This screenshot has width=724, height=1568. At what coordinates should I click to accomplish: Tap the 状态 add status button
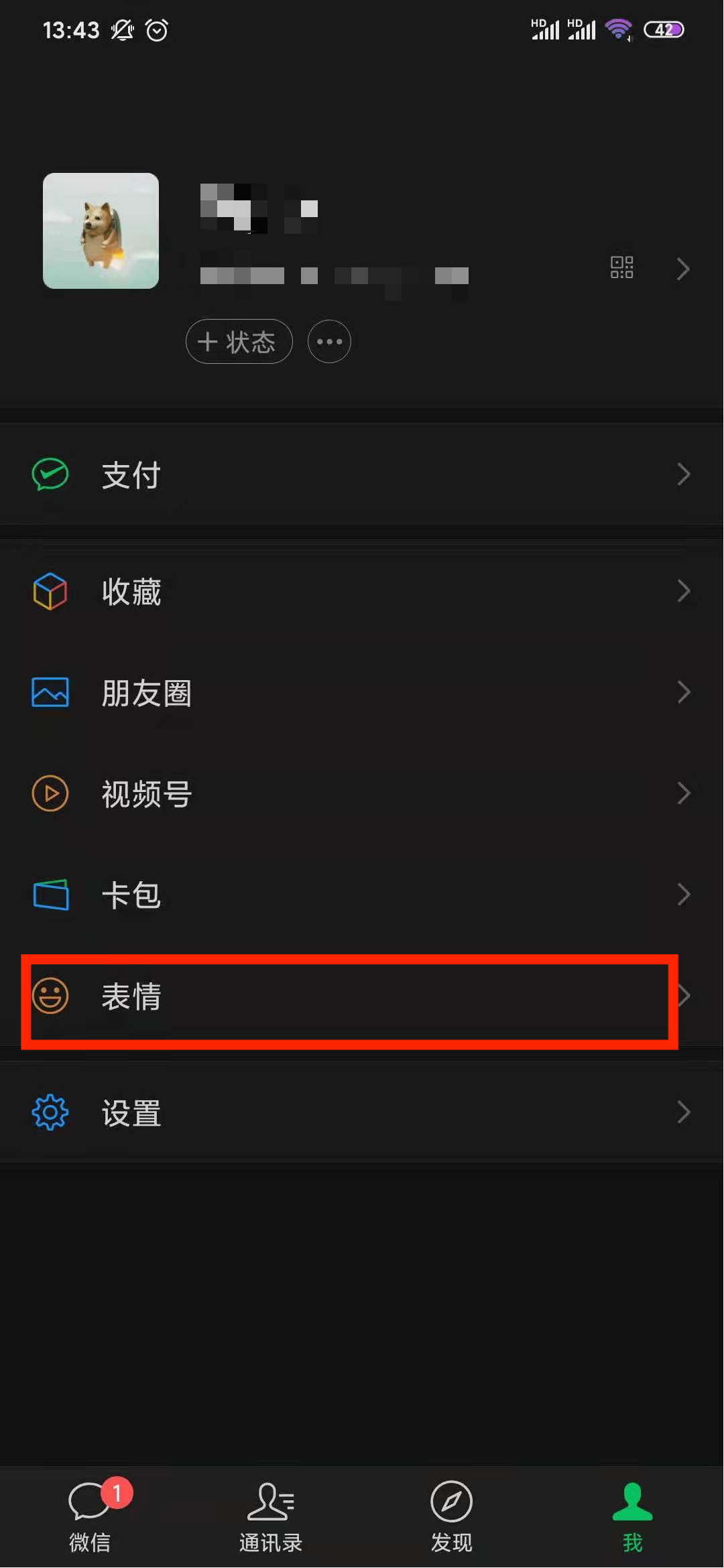point(239,342)
